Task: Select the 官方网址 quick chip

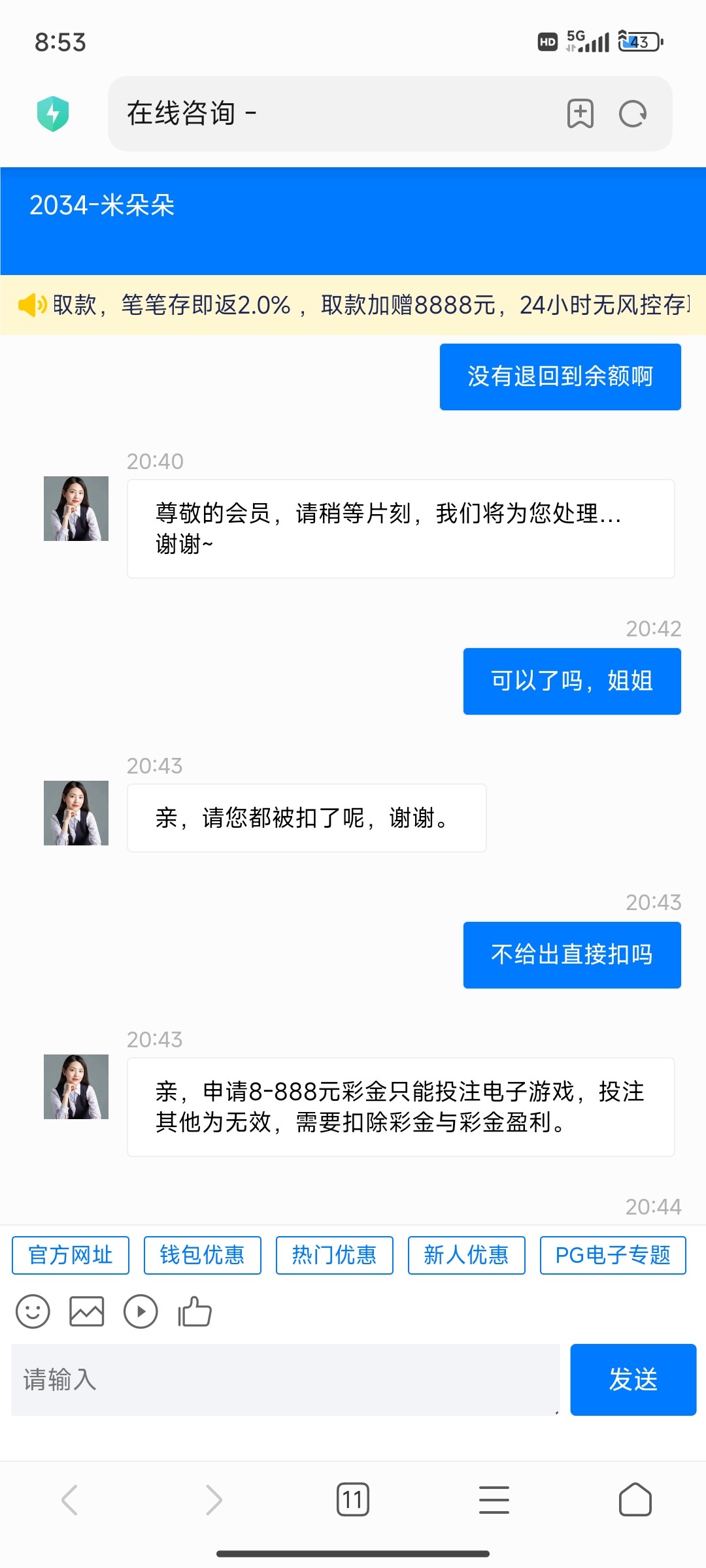Action: point(71,1255)
